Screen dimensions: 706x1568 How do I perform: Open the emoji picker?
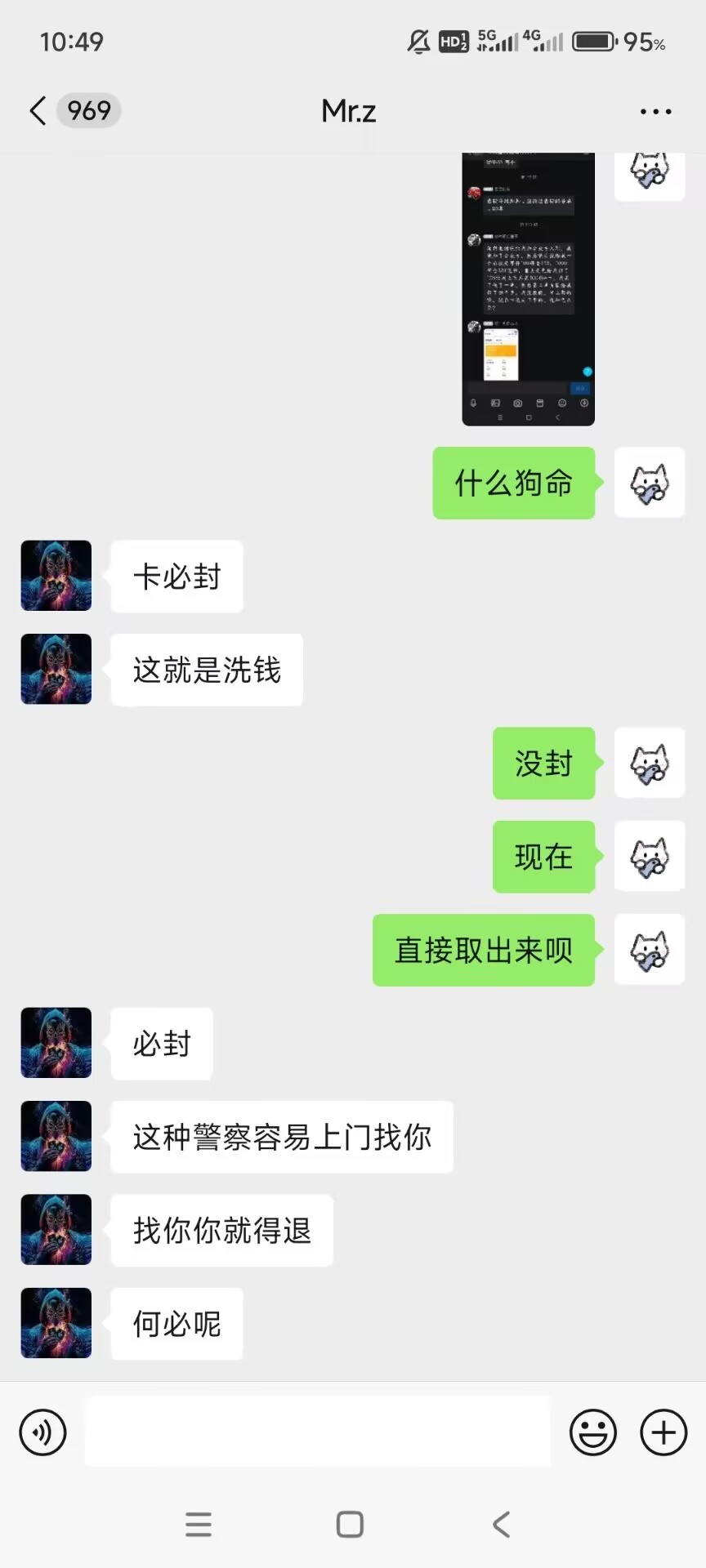coord(592,1432)
